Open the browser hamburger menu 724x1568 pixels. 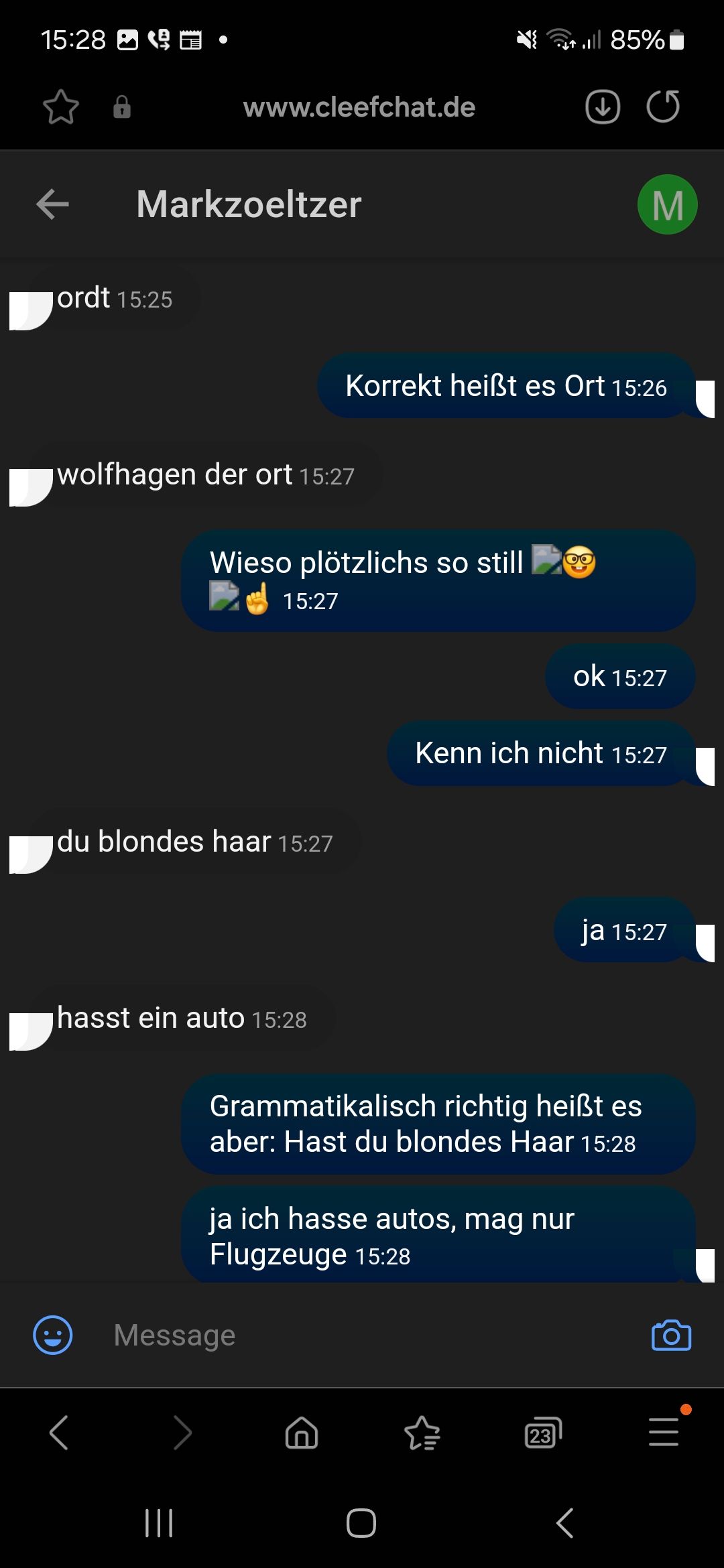pyautogui.click(x=664, y=1431)
